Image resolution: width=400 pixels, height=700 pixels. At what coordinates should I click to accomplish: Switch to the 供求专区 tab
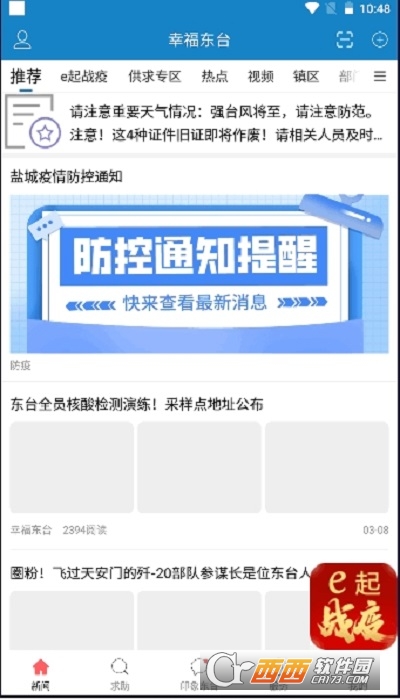point(155,76)
